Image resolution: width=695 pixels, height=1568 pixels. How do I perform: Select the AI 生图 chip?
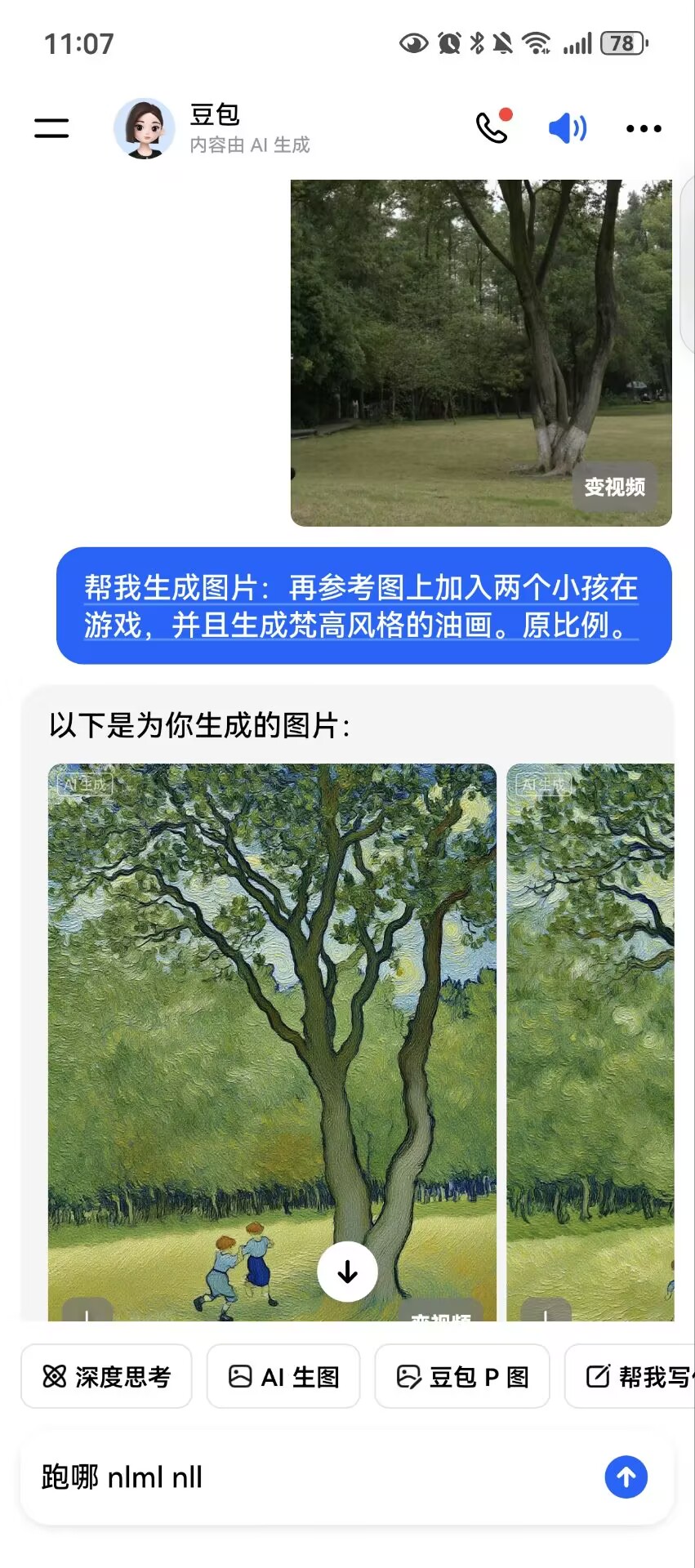point(283,1376)
